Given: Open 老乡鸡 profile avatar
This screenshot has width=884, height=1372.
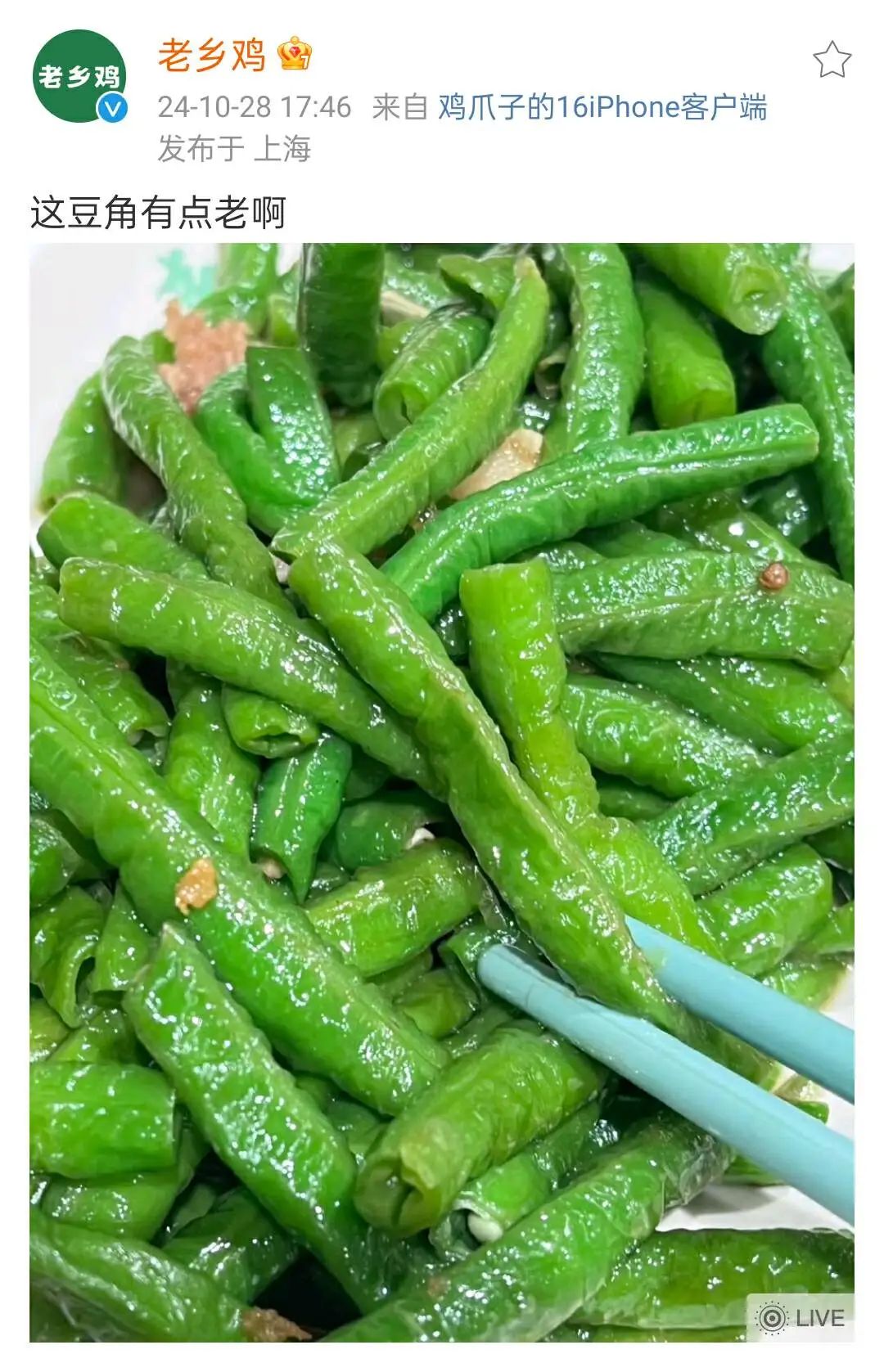Looking at the screenshot, I should (x=79, y=77).
